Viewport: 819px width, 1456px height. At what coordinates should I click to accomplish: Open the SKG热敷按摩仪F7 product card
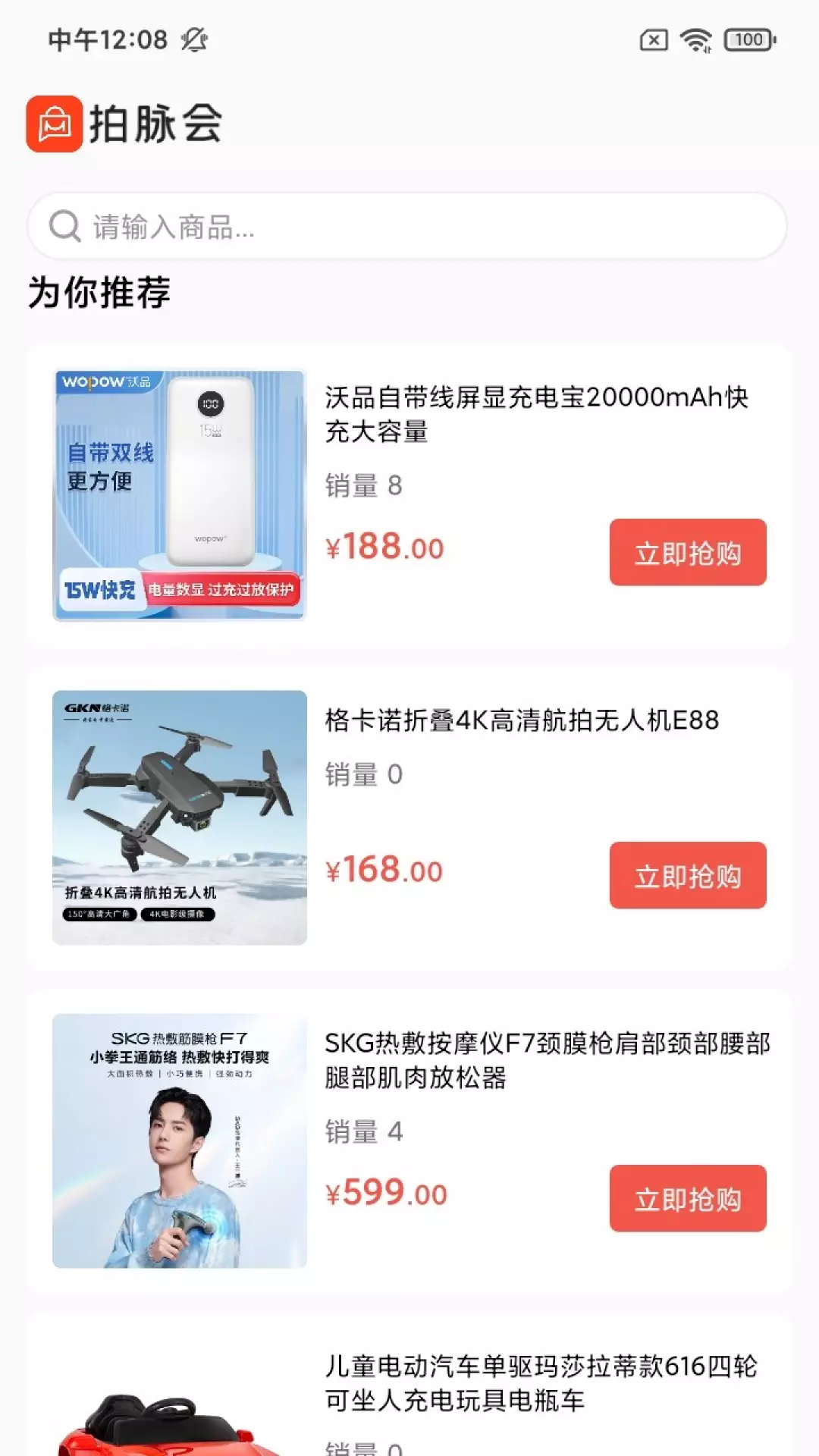[x=409, y=1141]
